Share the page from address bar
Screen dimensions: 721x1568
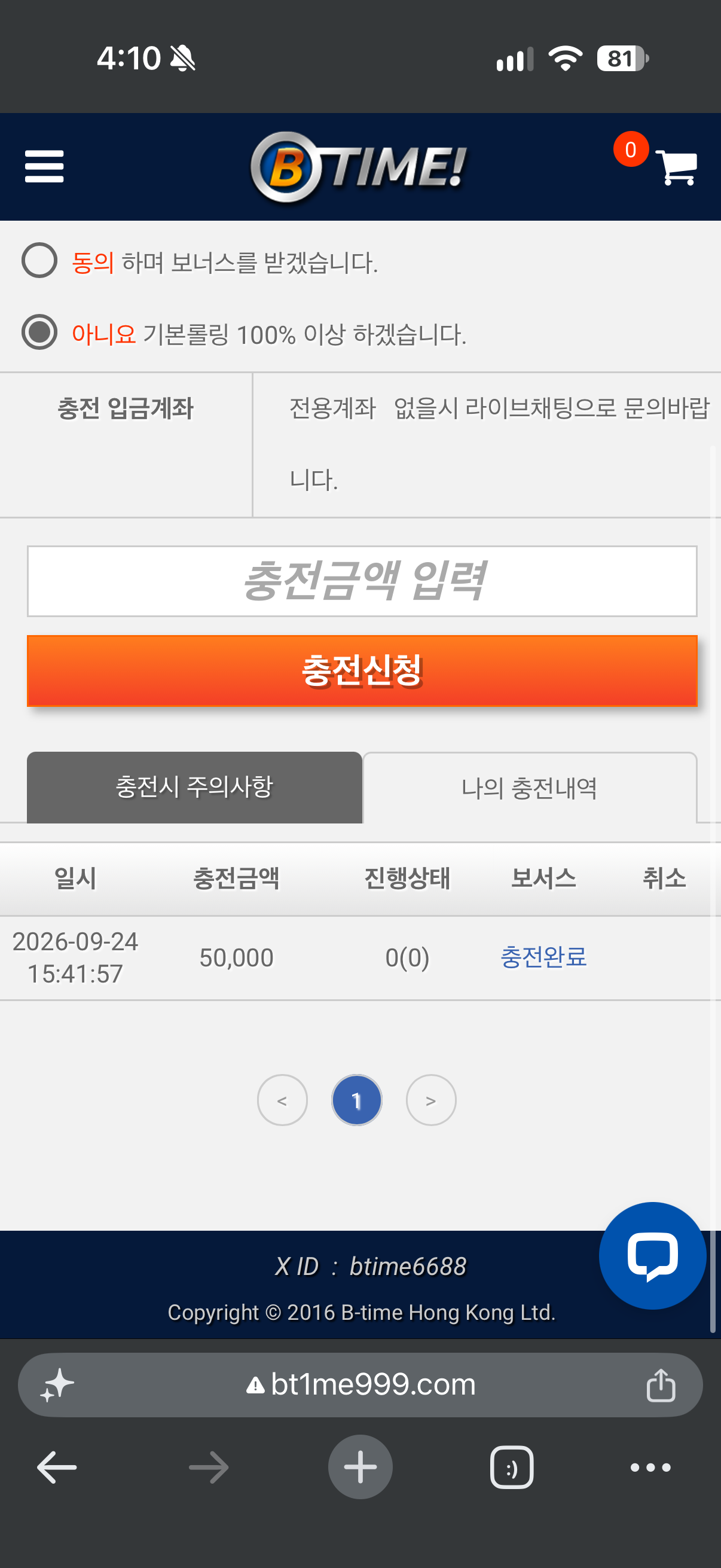[x=661, y=1385]
